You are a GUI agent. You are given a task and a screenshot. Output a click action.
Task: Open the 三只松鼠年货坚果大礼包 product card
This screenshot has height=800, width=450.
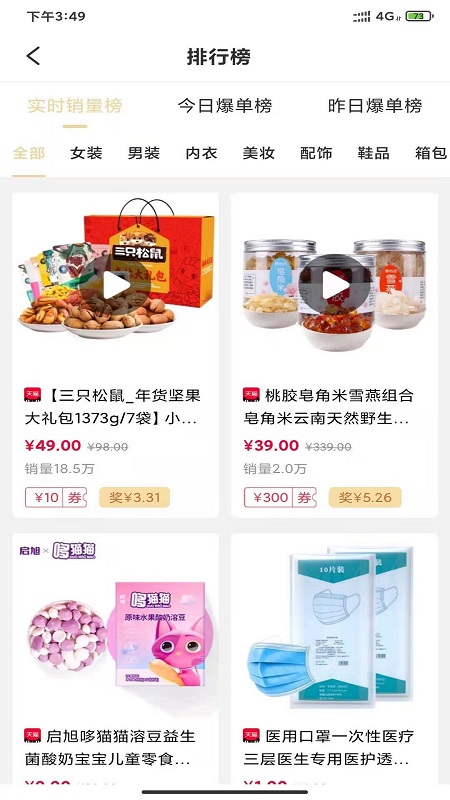point(115,355)
